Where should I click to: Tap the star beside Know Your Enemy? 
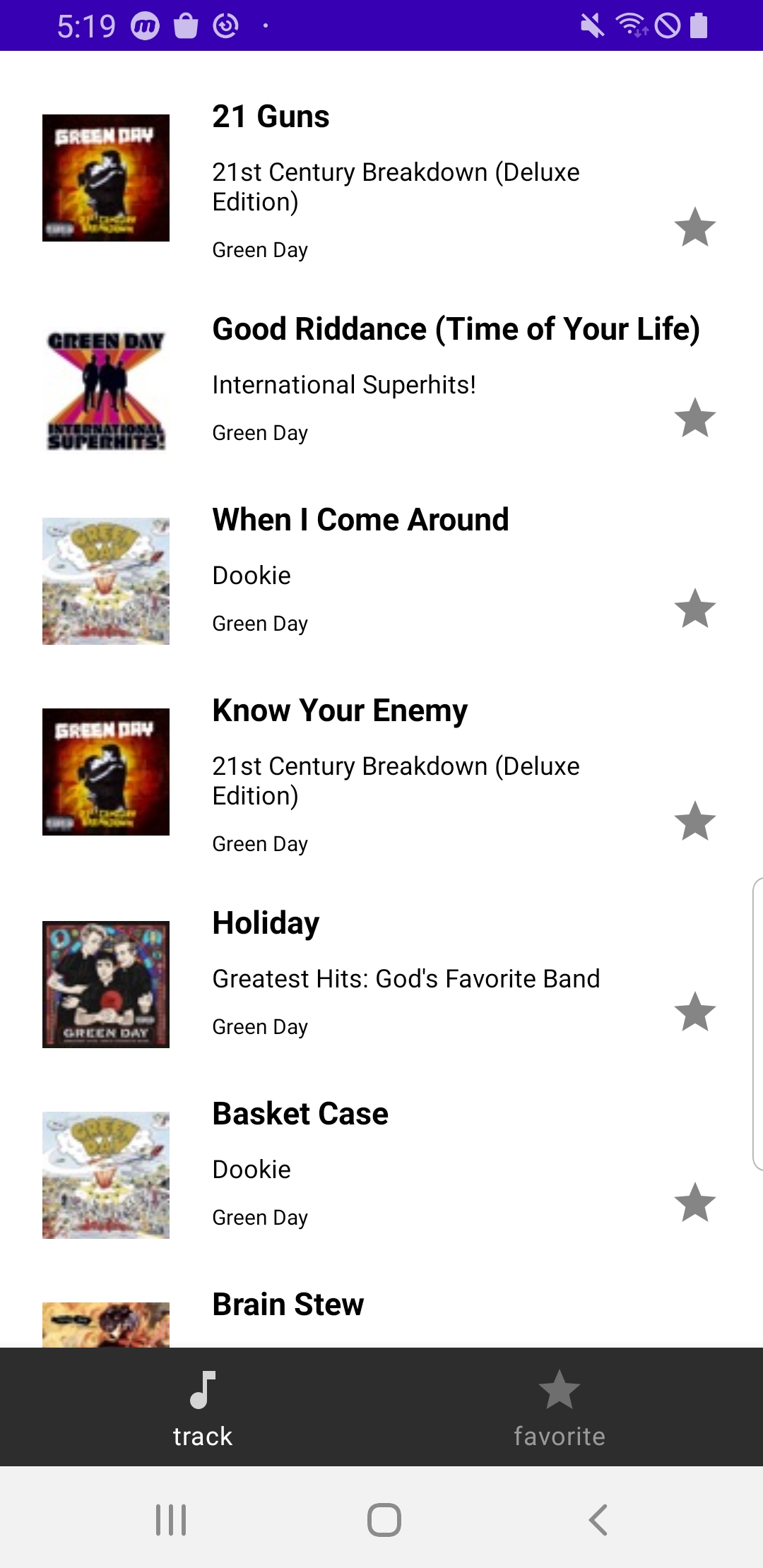click(695, 821)
